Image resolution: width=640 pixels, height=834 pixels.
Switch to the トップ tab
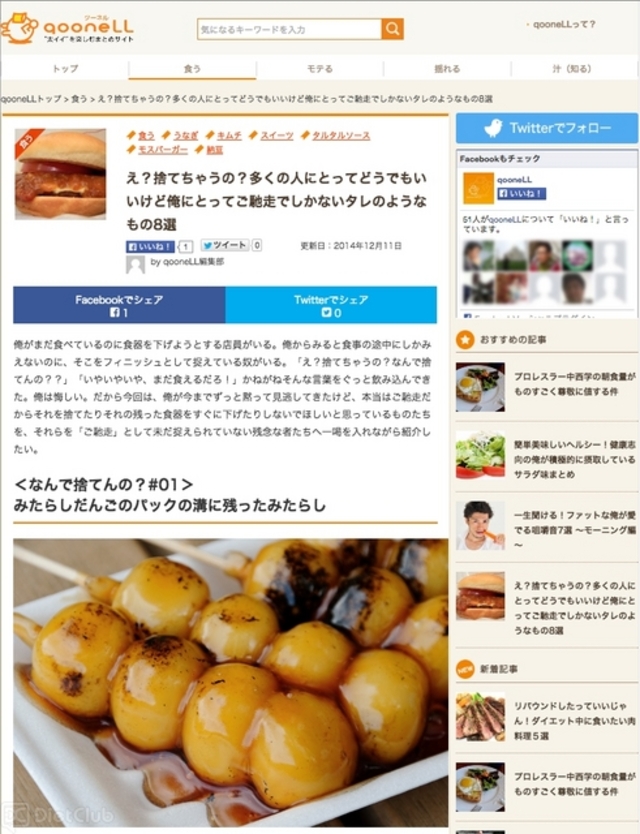[x=65, y=69]
